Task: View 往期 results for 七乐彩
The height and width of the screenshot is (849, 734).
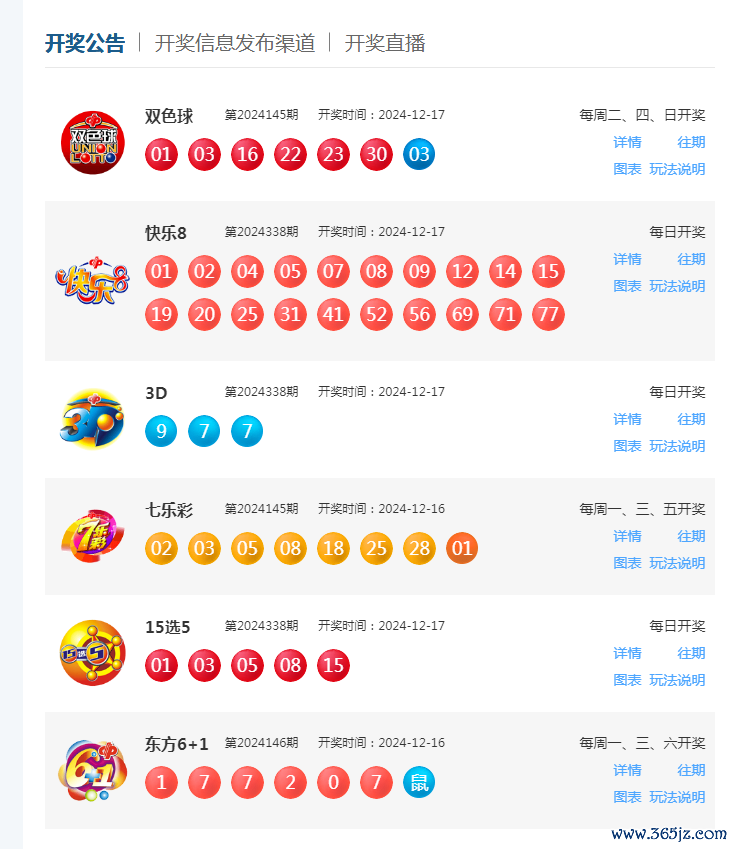Action: pyautogui.click(x=691, y=536)
